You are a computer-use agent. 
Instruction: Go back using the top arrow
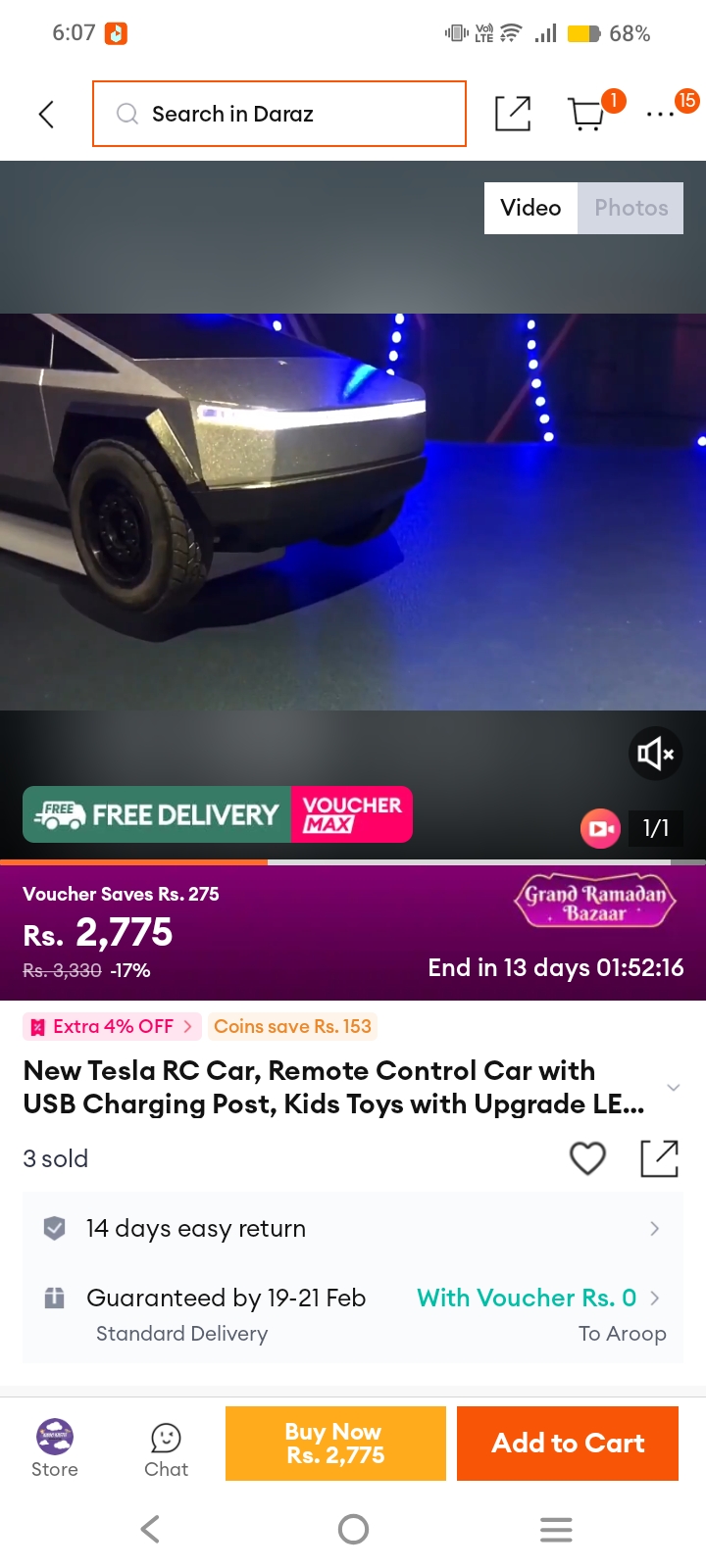click(x=46, y=114)
